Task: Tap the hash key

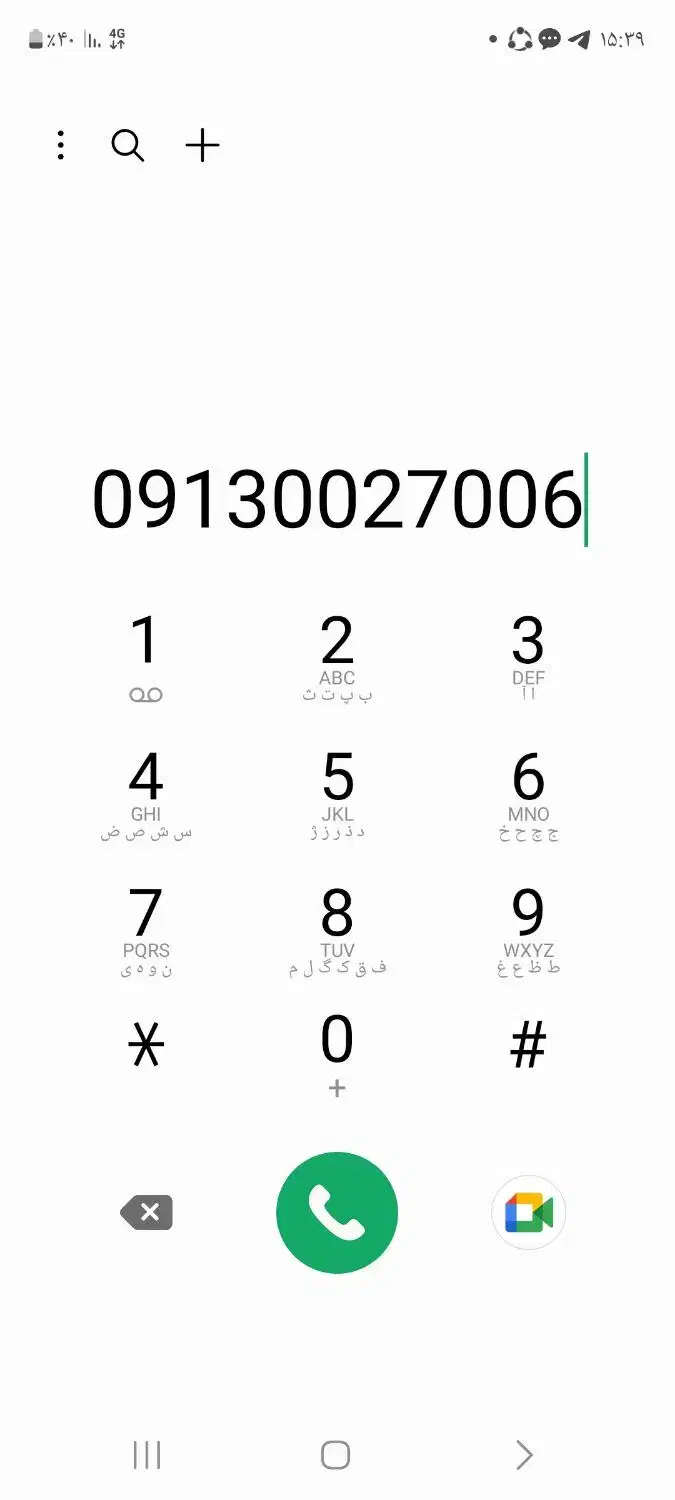Action: 528,1048
